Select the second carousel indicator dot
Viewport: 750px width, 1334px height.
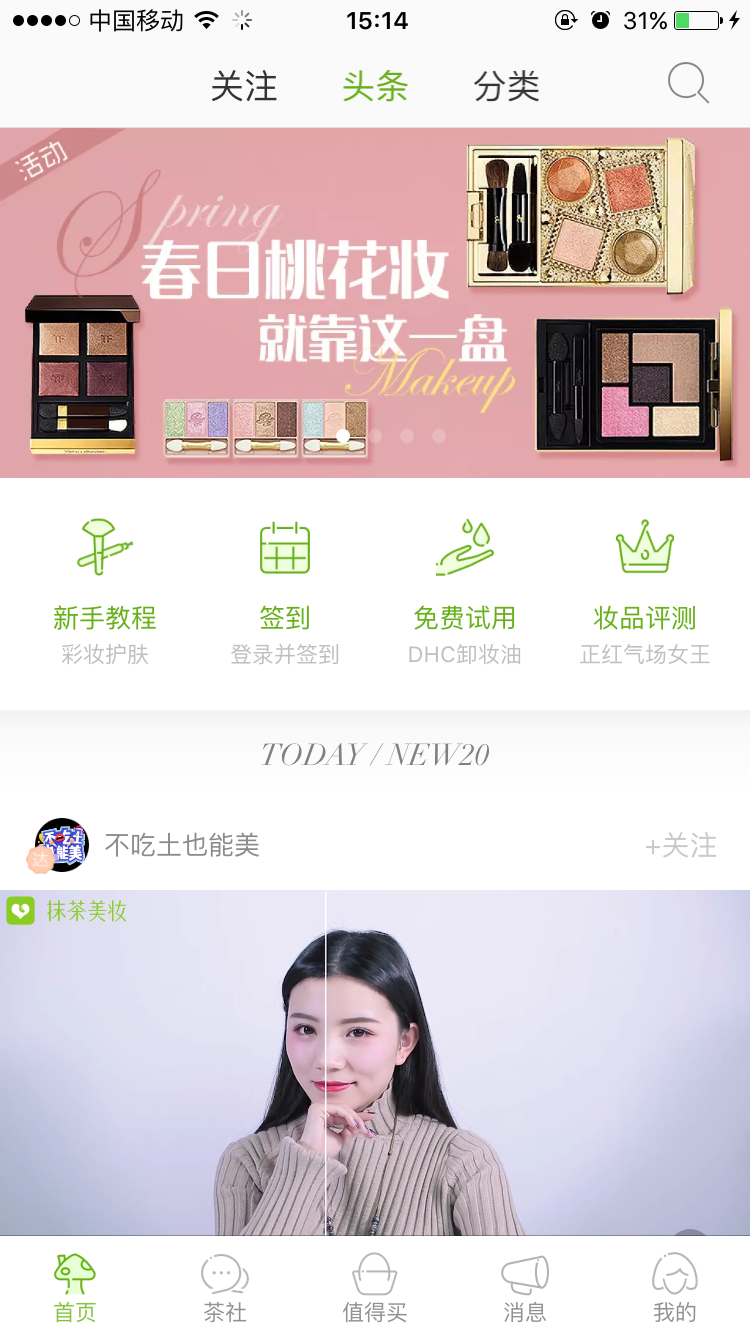[407, 435]
